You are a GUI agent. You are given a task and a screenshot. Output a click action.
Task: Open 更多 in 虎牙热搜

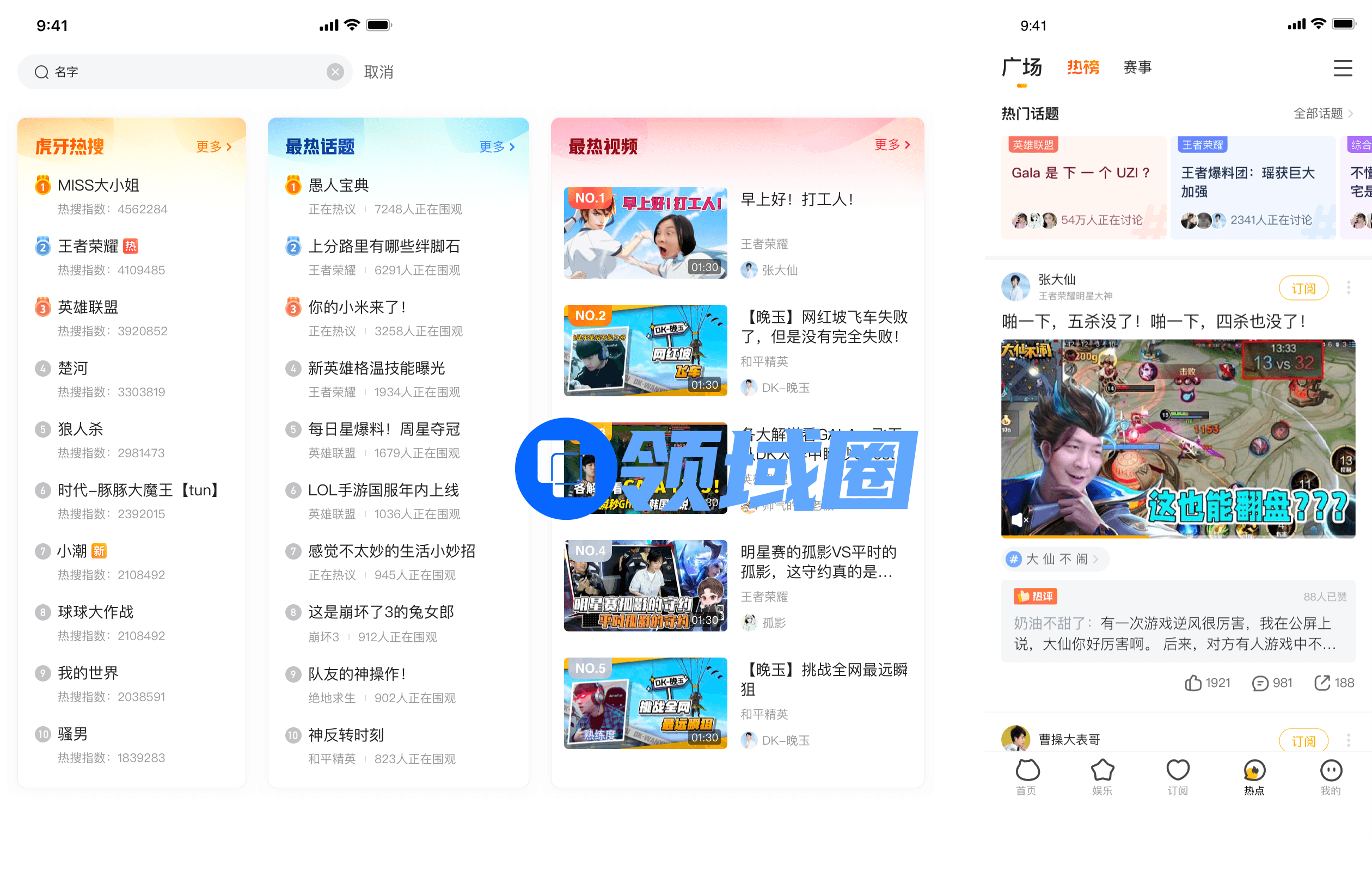(x=213, y=147)
